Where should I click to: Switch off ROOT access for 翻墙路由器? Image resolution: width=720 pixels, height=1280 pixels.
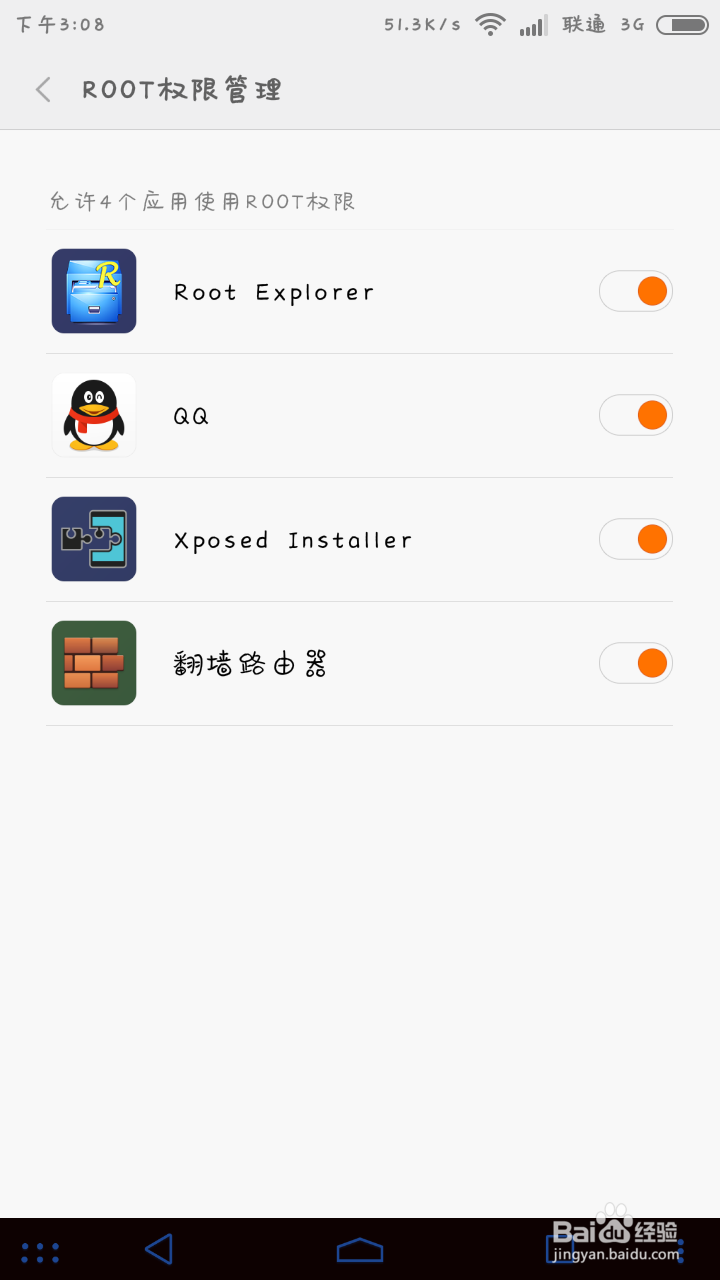pyautogui.click(x=636, y=663)
